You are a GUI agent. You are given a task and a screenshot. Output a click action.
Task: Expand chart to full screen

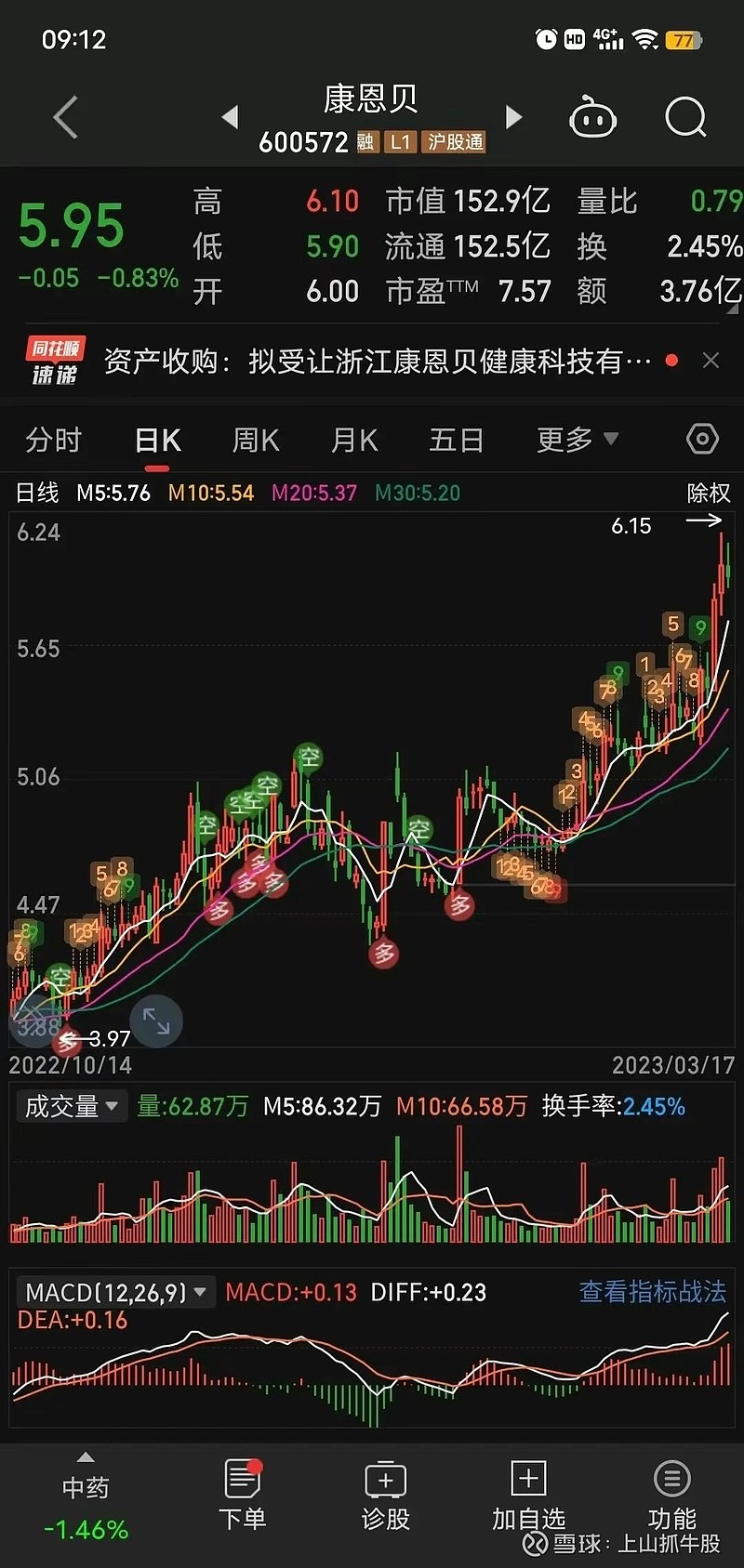click(156, 1021)
